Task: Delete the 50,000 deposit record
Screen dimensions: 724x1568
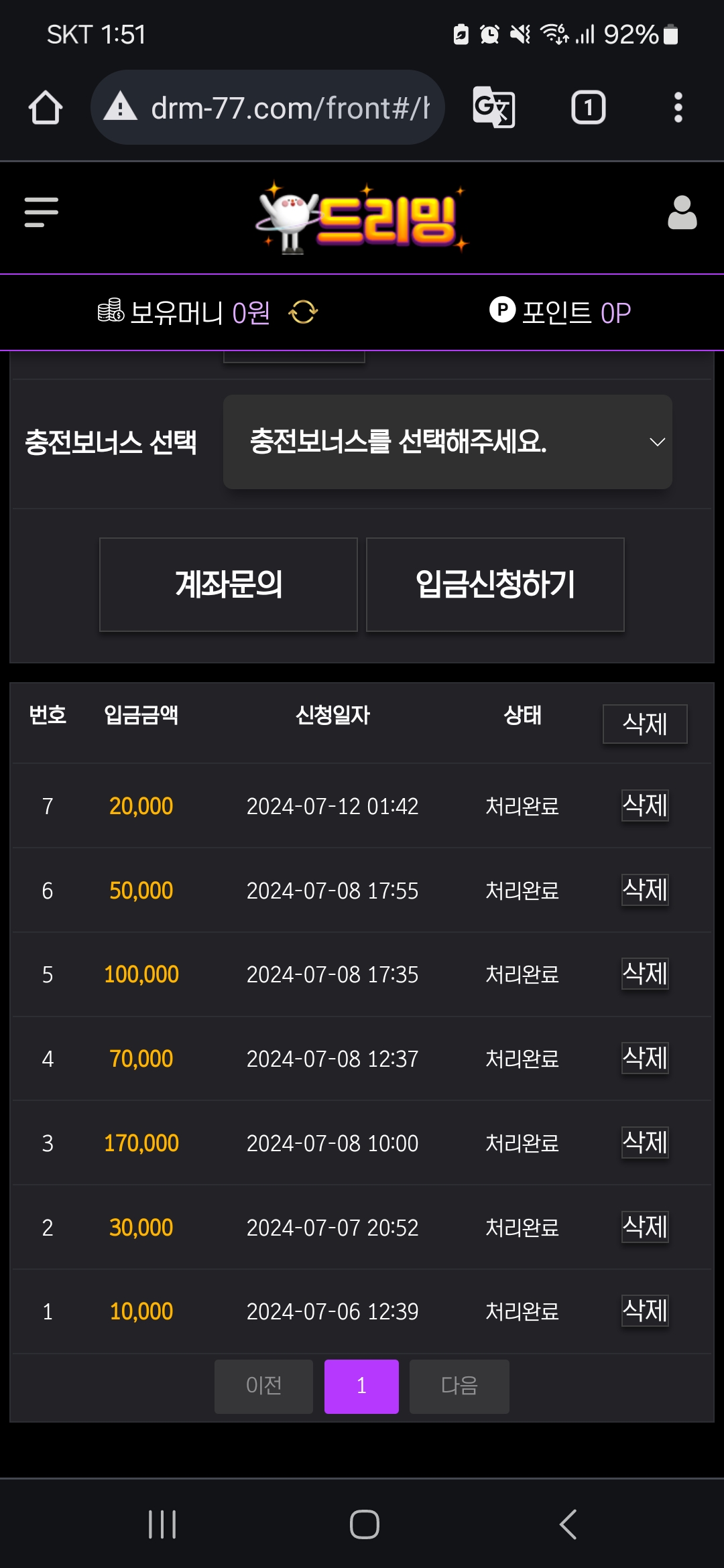Action: 644,890
